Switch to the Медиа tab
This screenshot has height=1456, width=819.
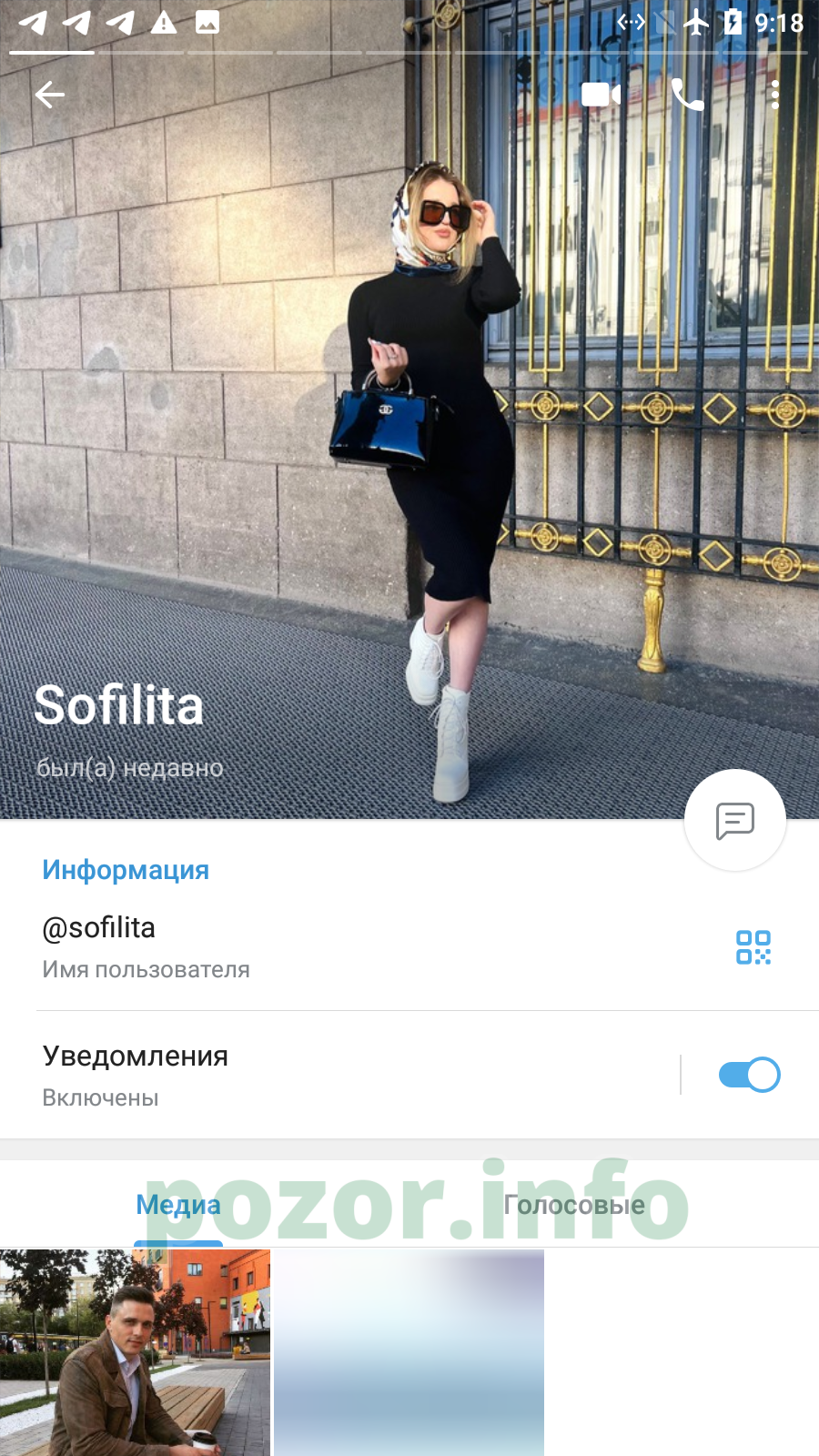(x=178, y=1205)
